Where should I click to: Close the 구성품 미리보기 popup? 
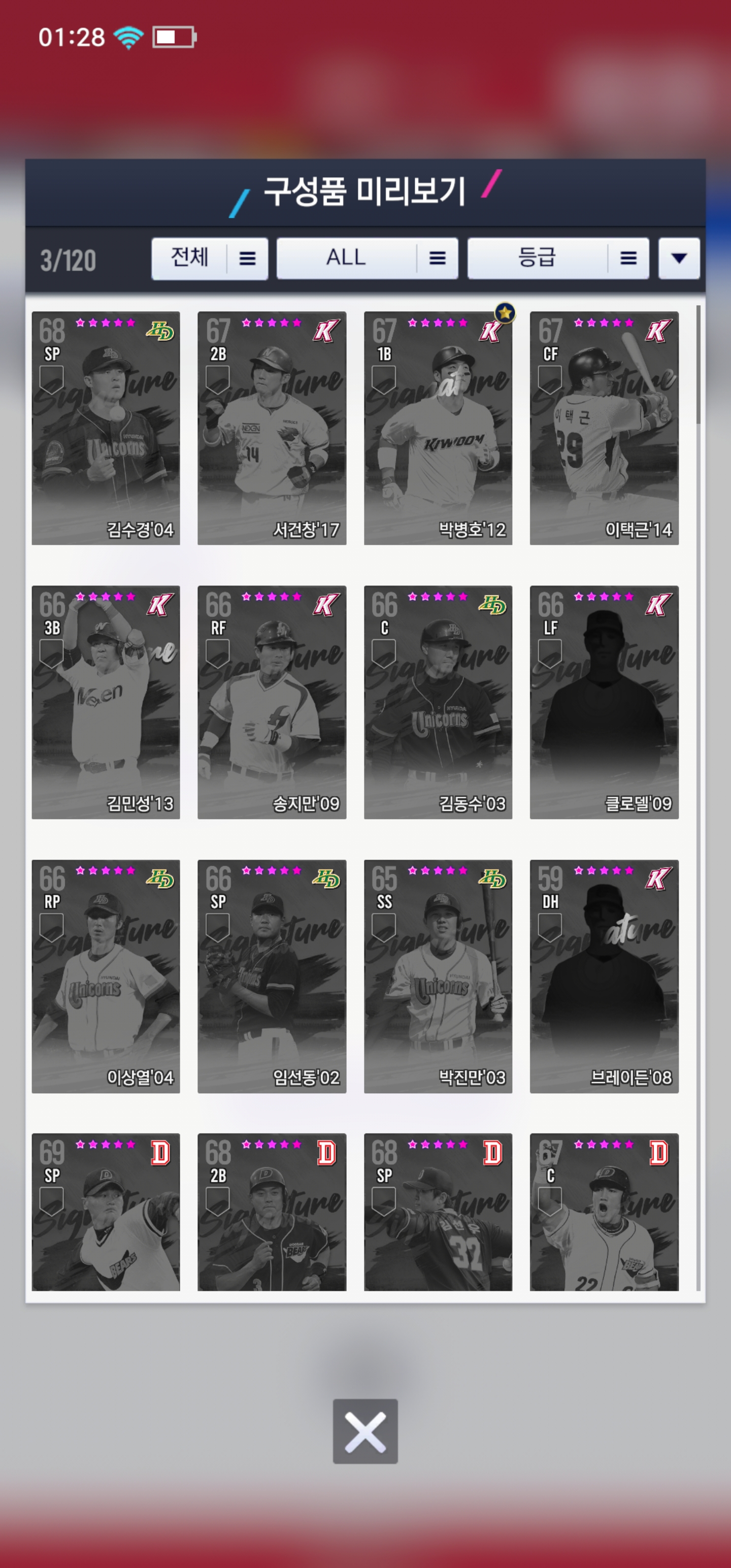click(365, 1430)
